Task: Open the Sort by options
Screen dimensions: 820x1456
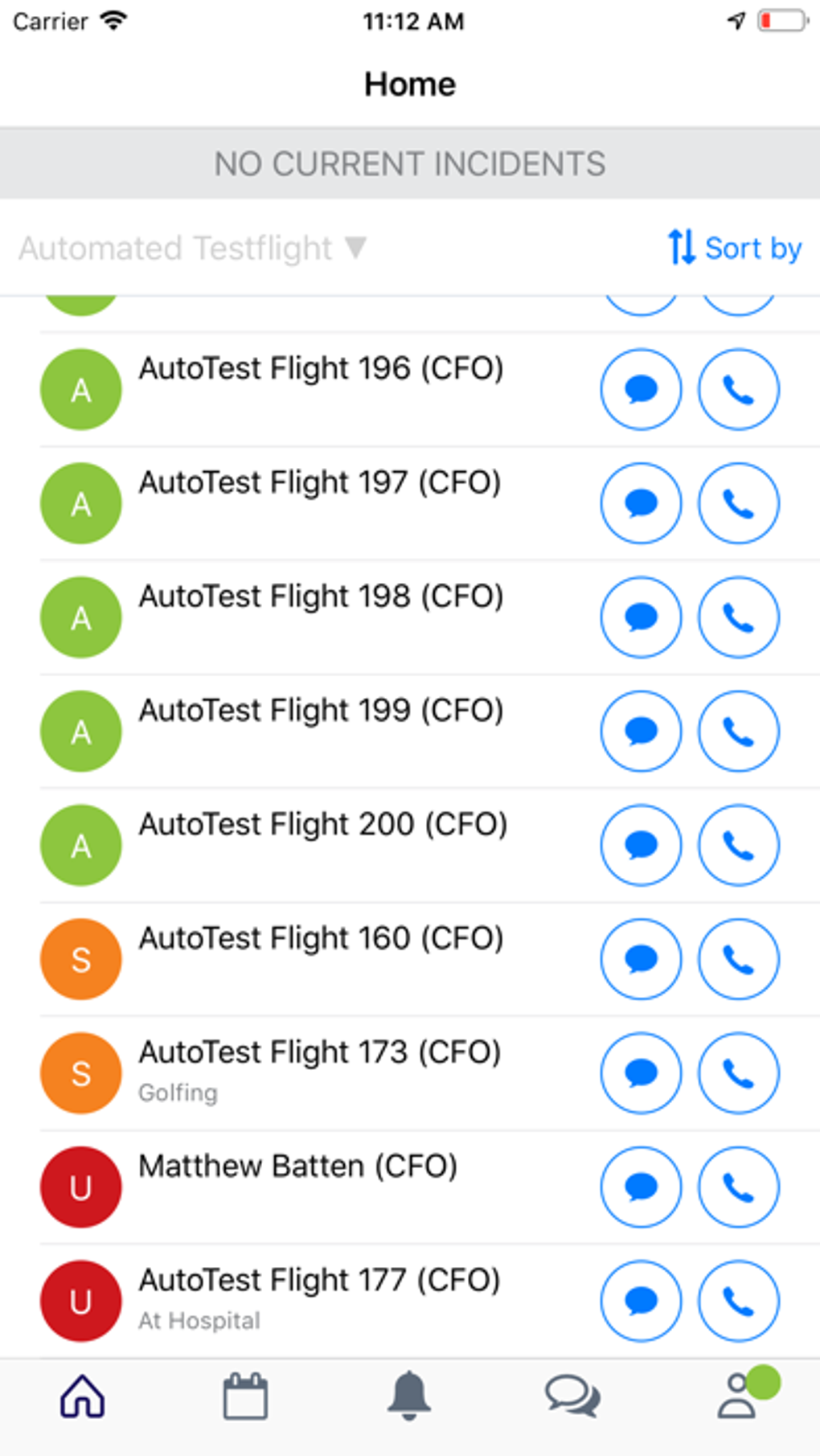Action: coord(735,248)
